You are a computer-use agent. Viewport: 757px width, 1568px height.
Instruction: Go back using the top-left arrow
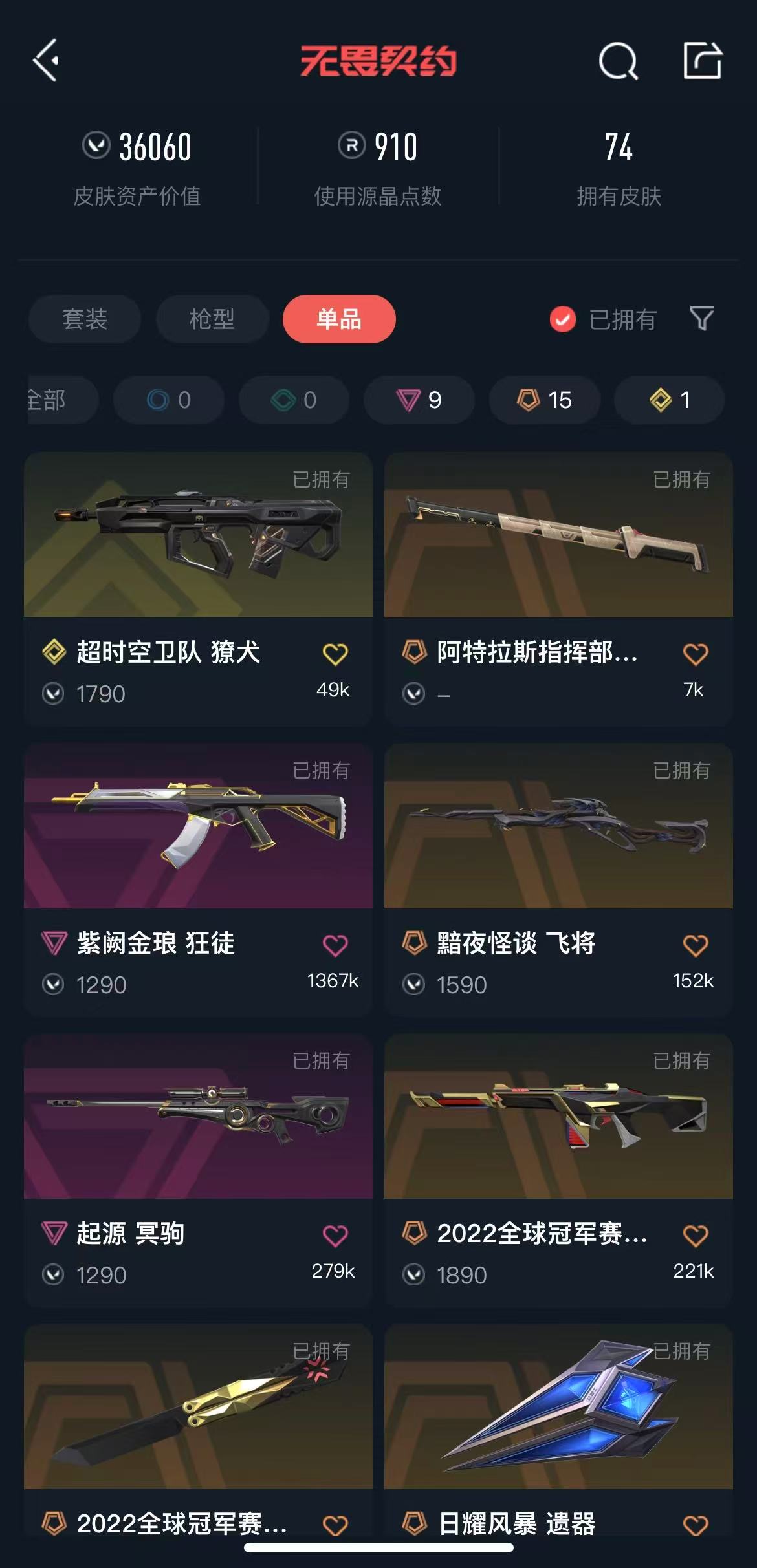(x=47, y=61)
